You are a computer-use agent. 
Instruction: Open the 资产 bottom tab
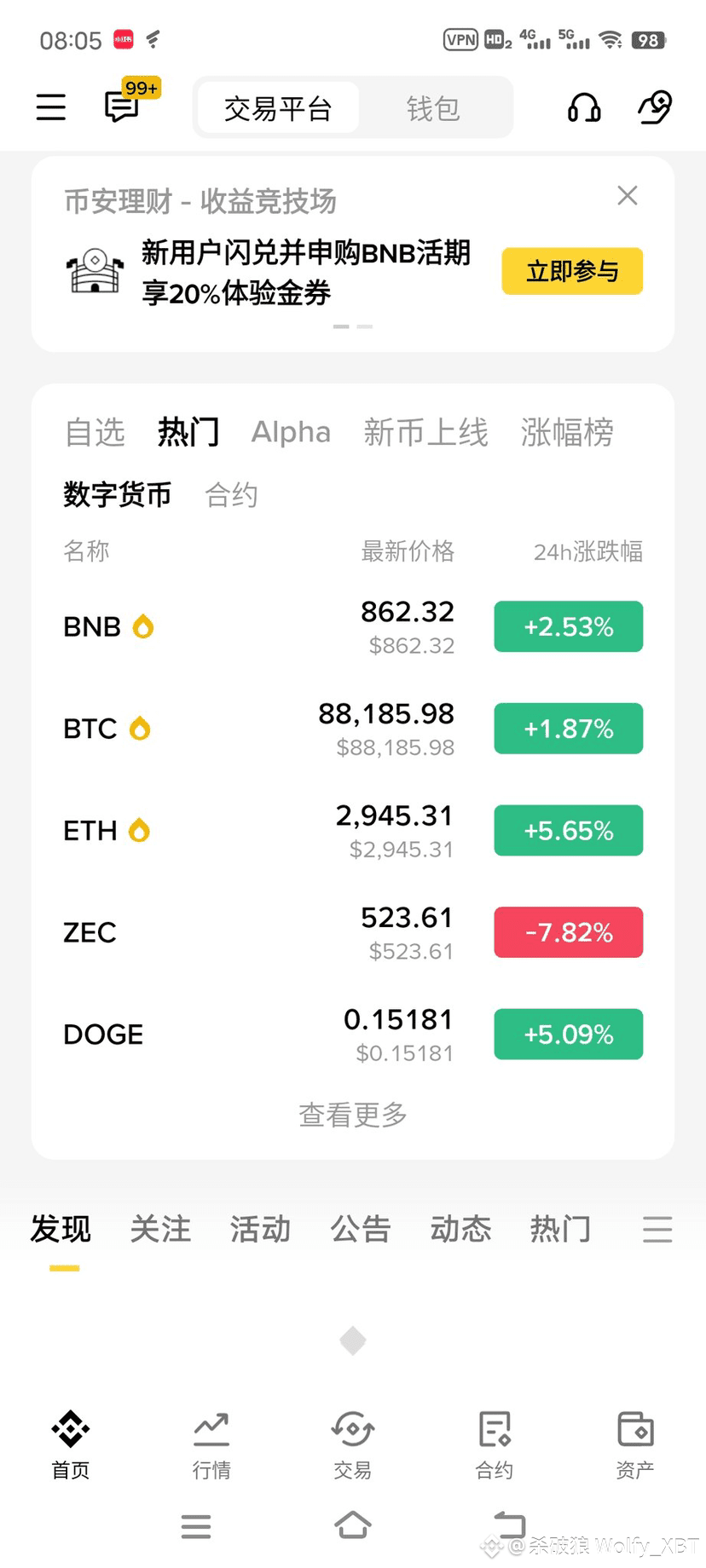pos(635,1445)
